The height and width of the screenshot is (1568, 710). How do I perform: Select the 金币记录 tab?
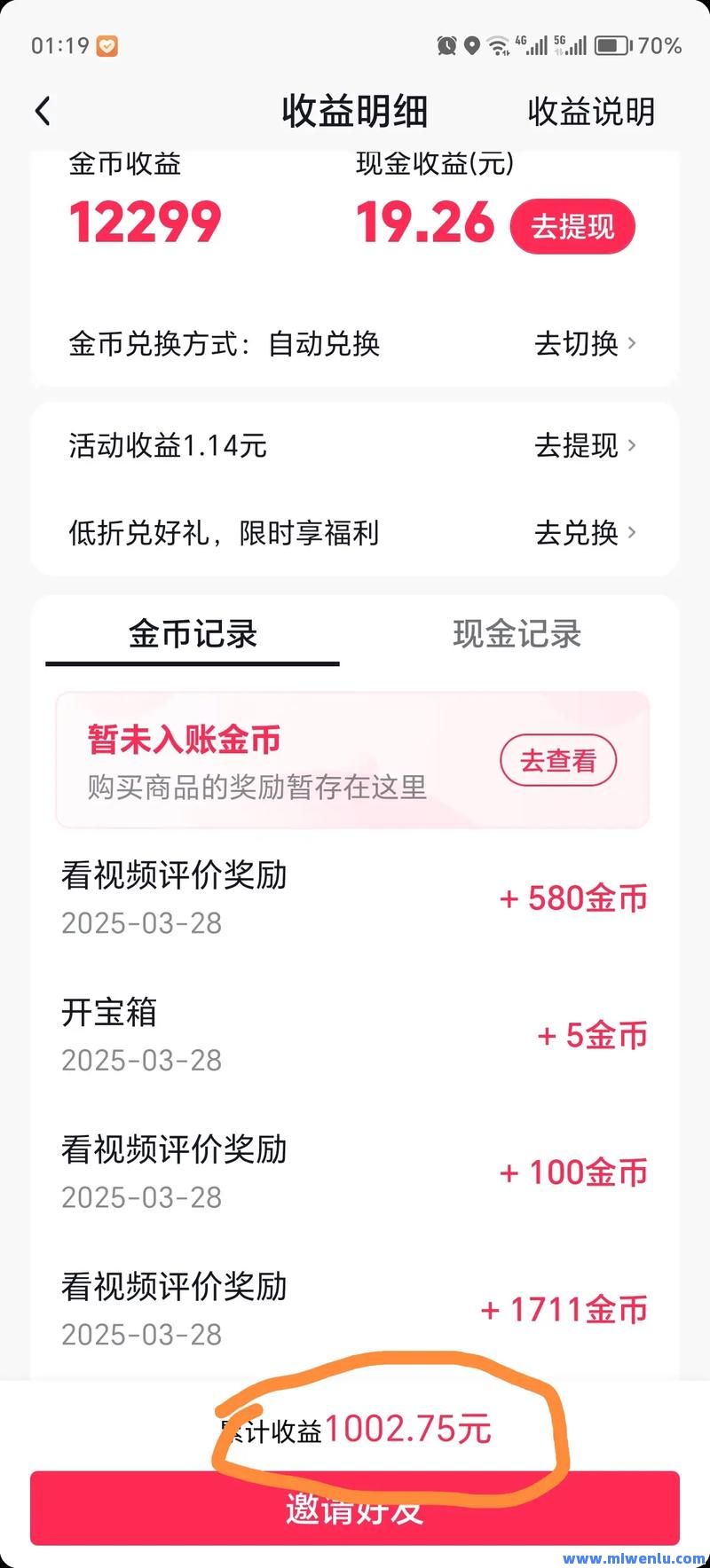(193, 634)
